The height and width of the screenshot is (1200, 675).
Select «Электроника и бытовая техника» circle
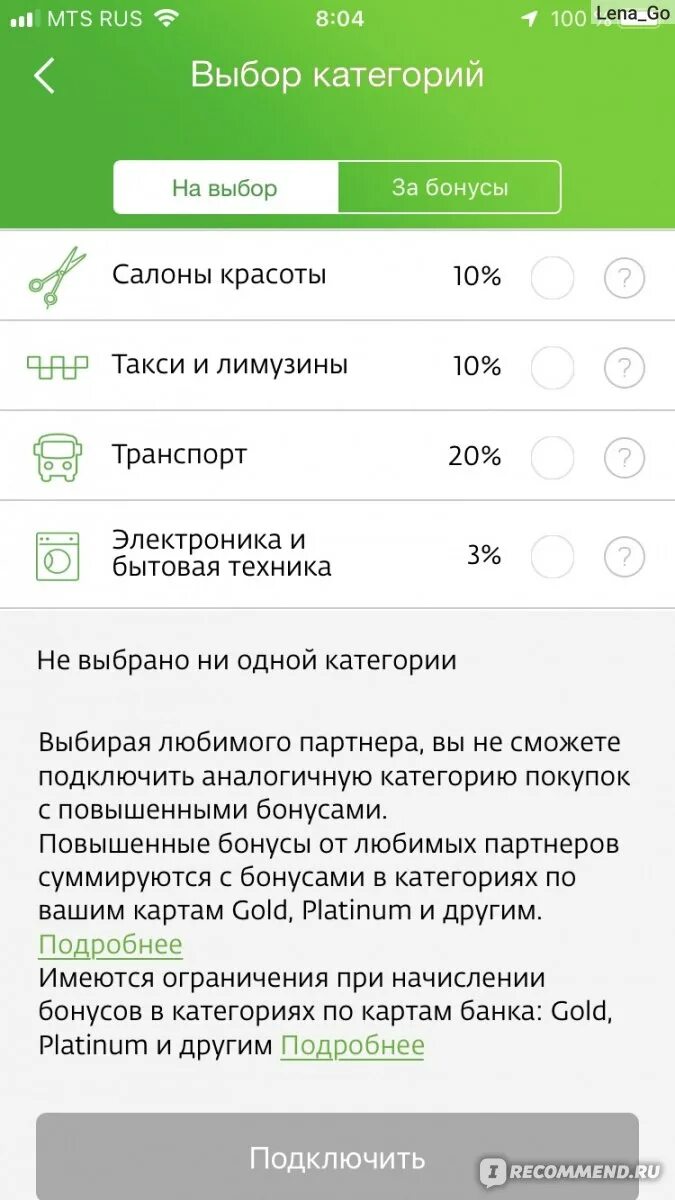click(552, 556)
